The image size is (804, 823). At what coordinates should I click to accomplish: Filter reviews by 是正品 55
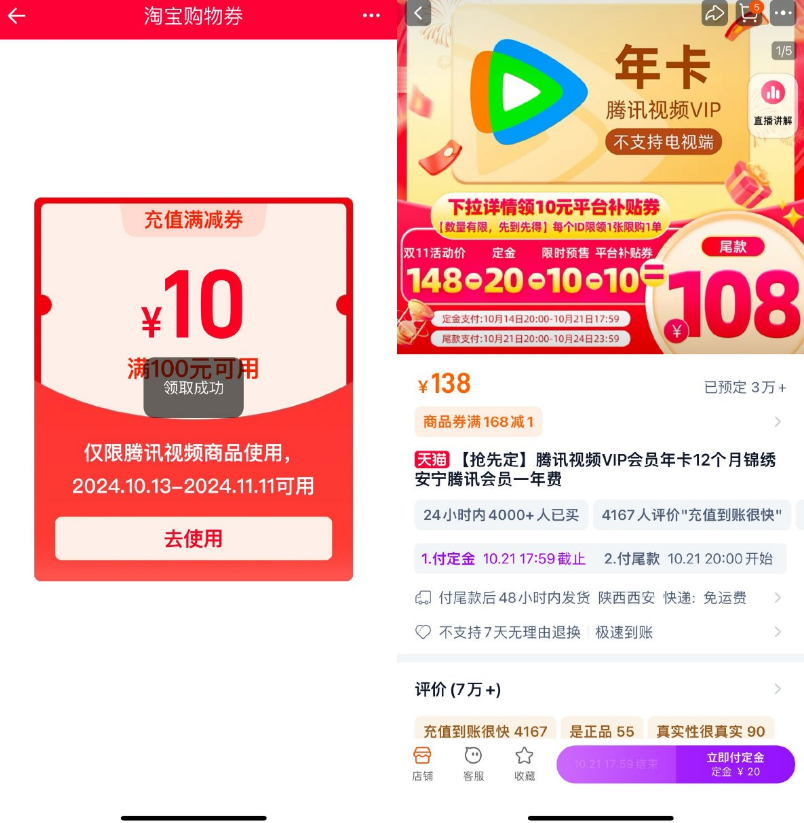(x=601, y=731)
